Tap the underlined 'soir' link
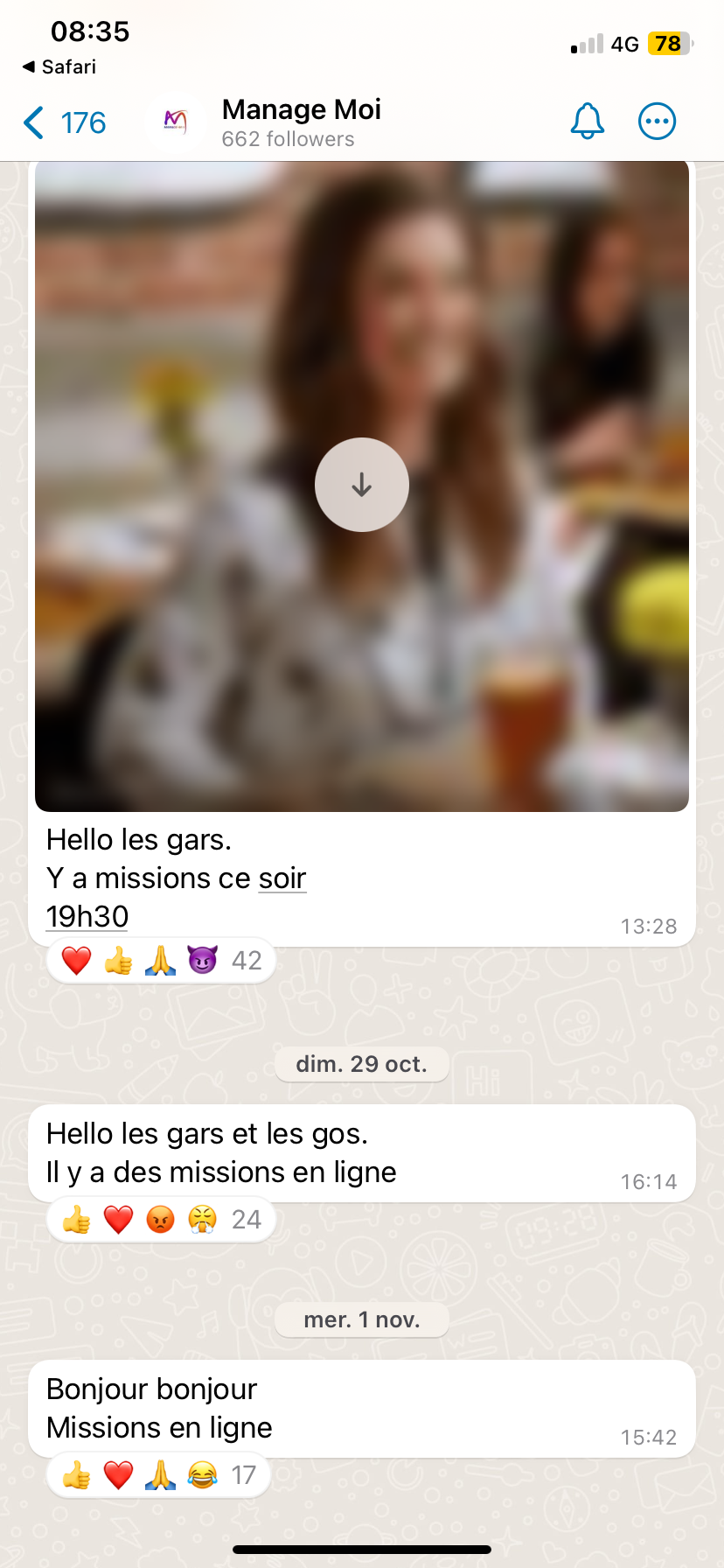 (282, 878)
